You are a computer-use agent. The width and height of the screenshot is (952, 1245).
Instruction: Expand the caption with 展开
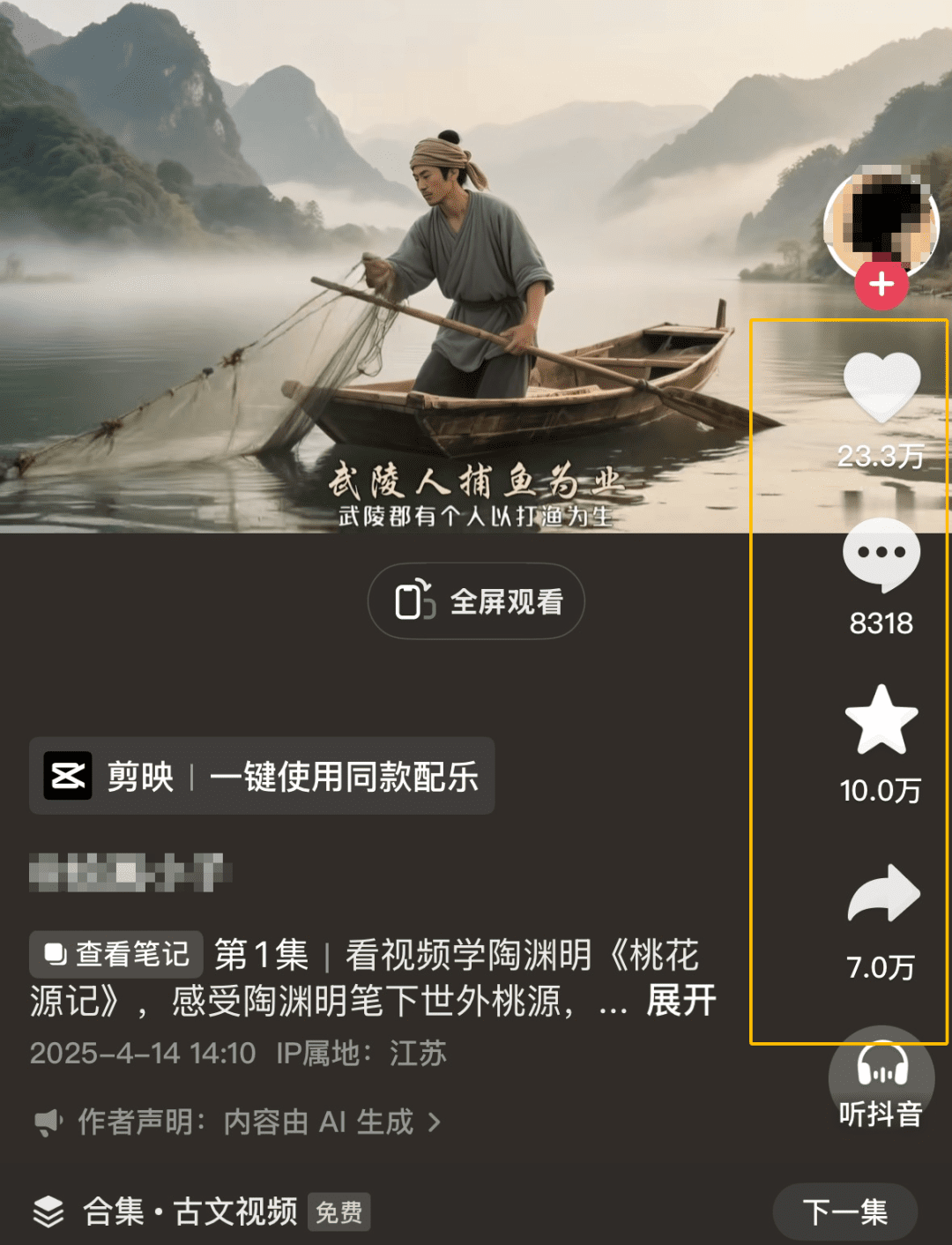coord(681,1001)
